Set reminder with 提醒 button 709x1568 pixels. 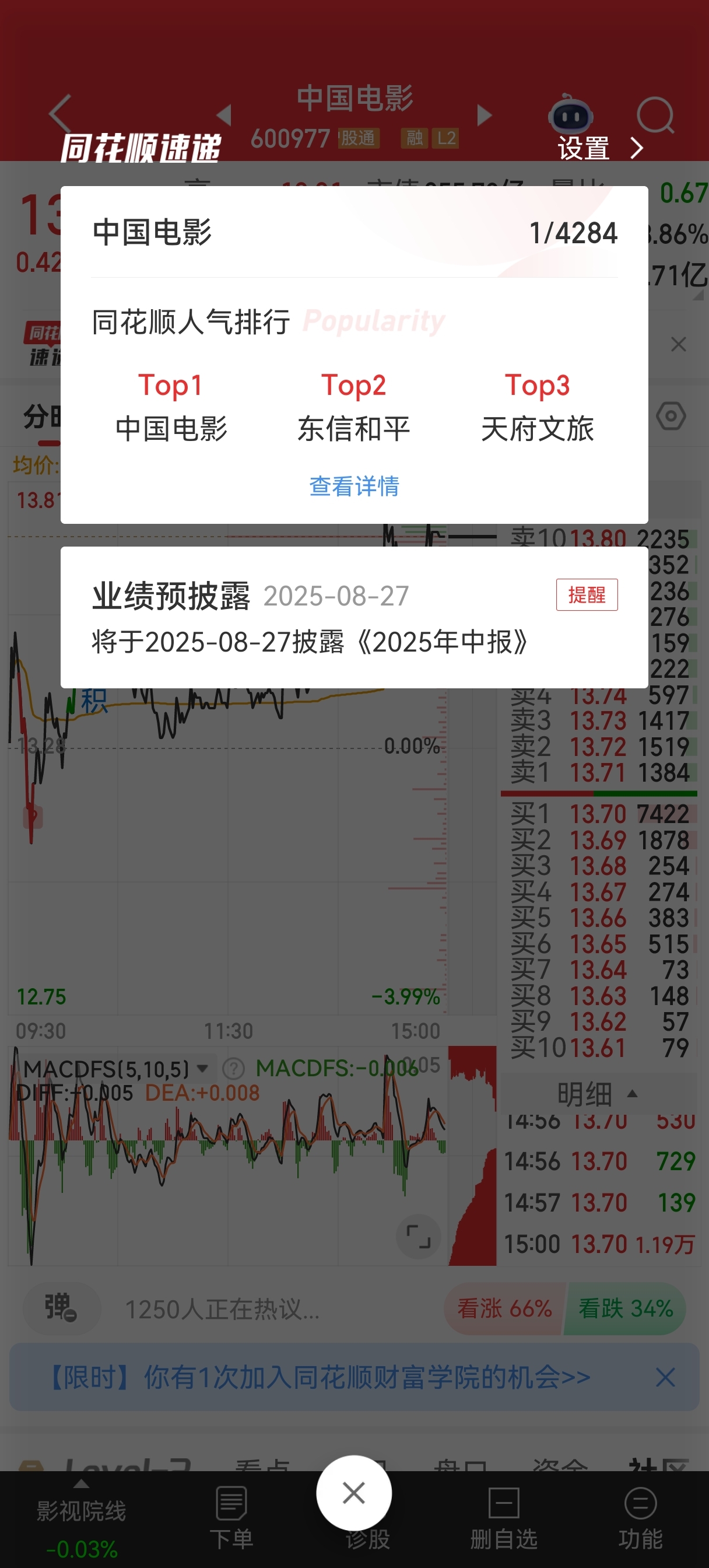tap(587, 594)
